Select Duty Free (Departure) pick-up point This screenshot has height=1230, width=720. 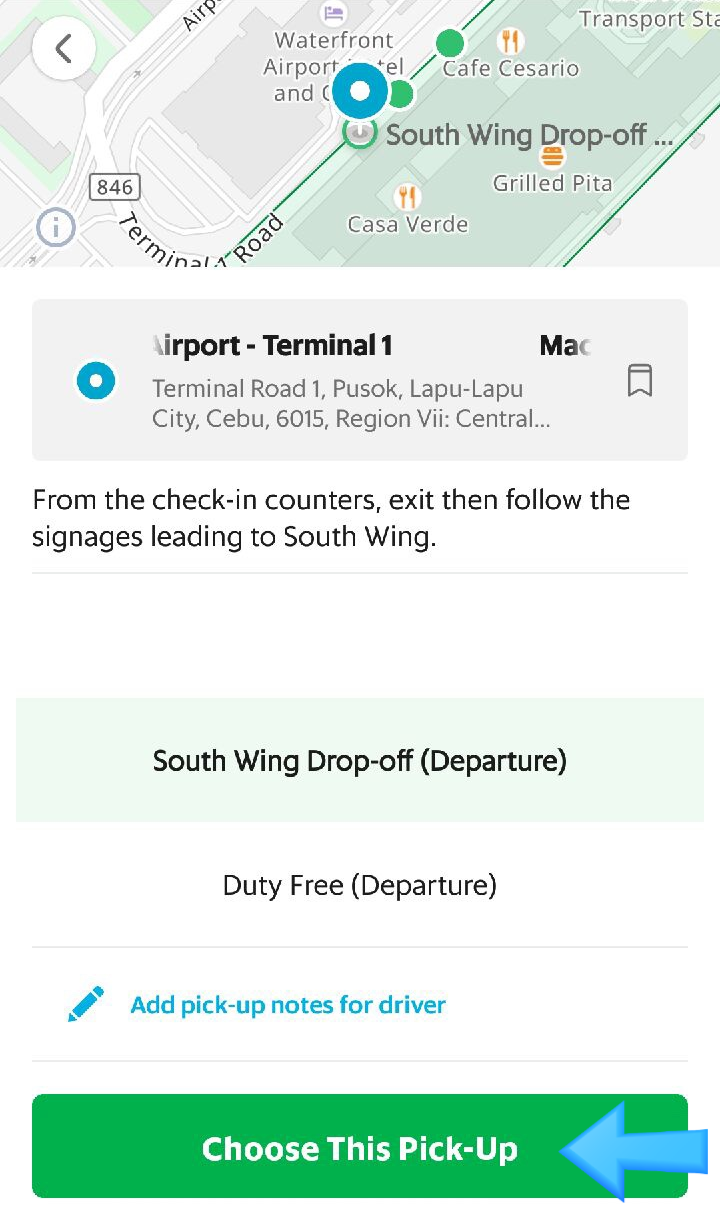(360, 885)
